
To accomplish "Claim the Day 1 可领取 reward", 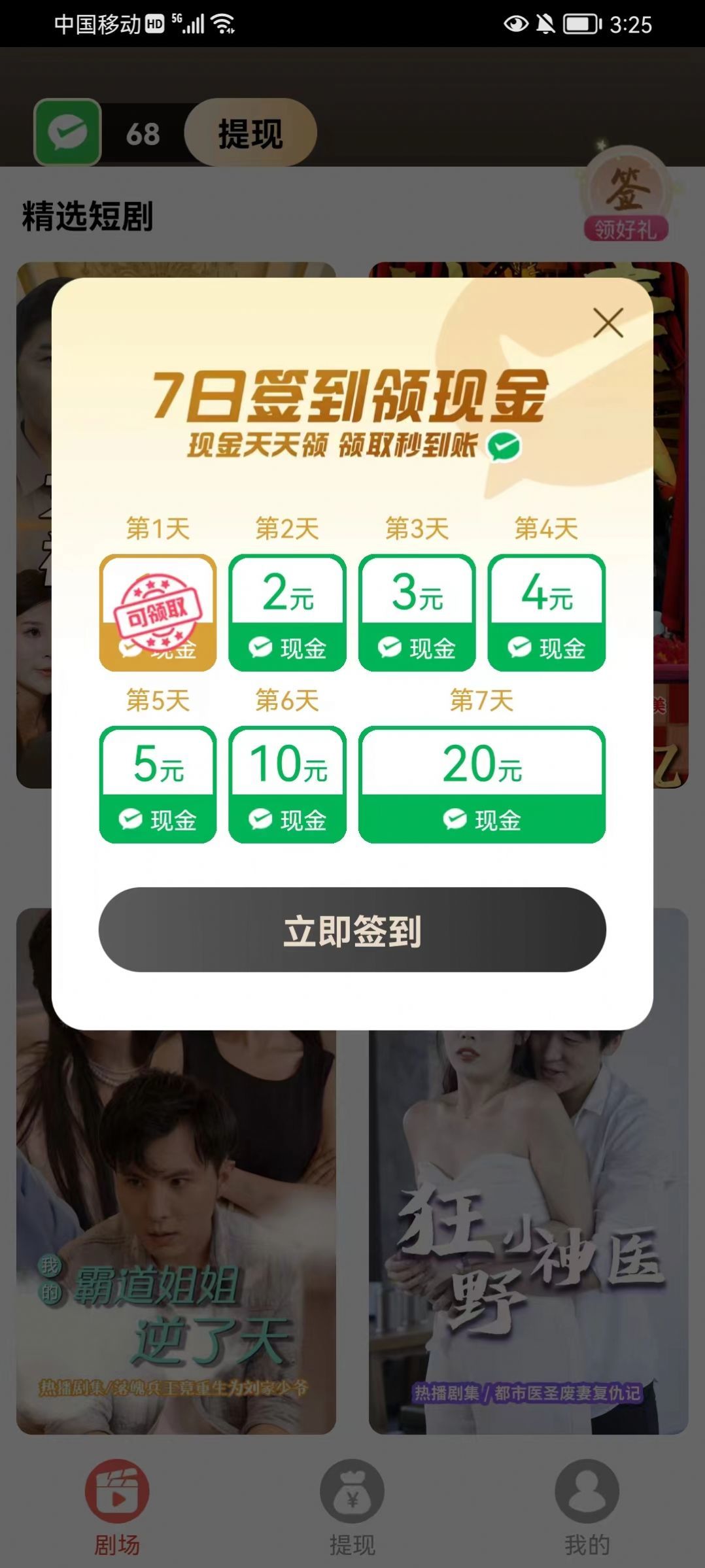I will click(158, 613).
